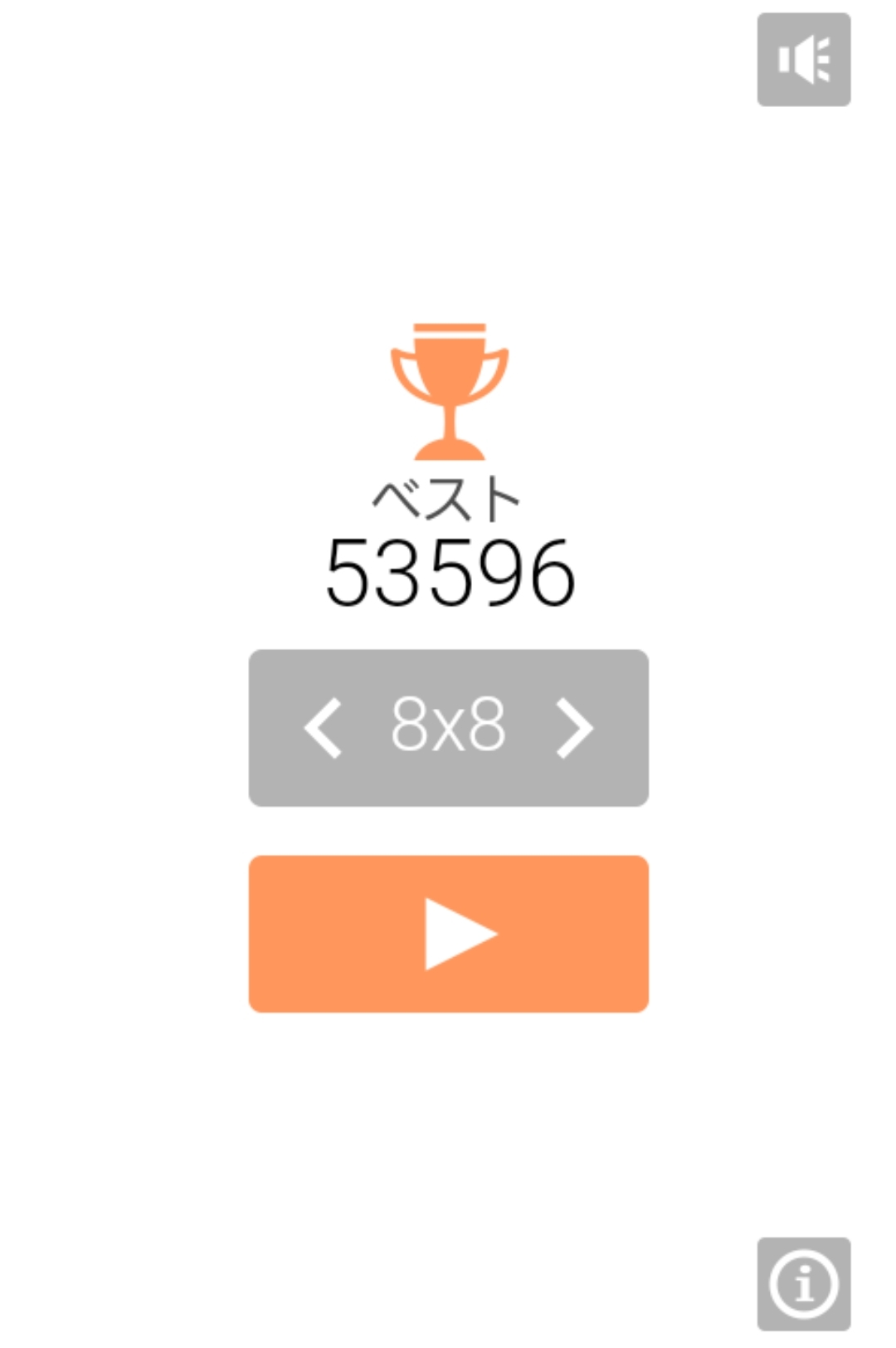
Task: Open the info screen
Action: pos(803,1283)
